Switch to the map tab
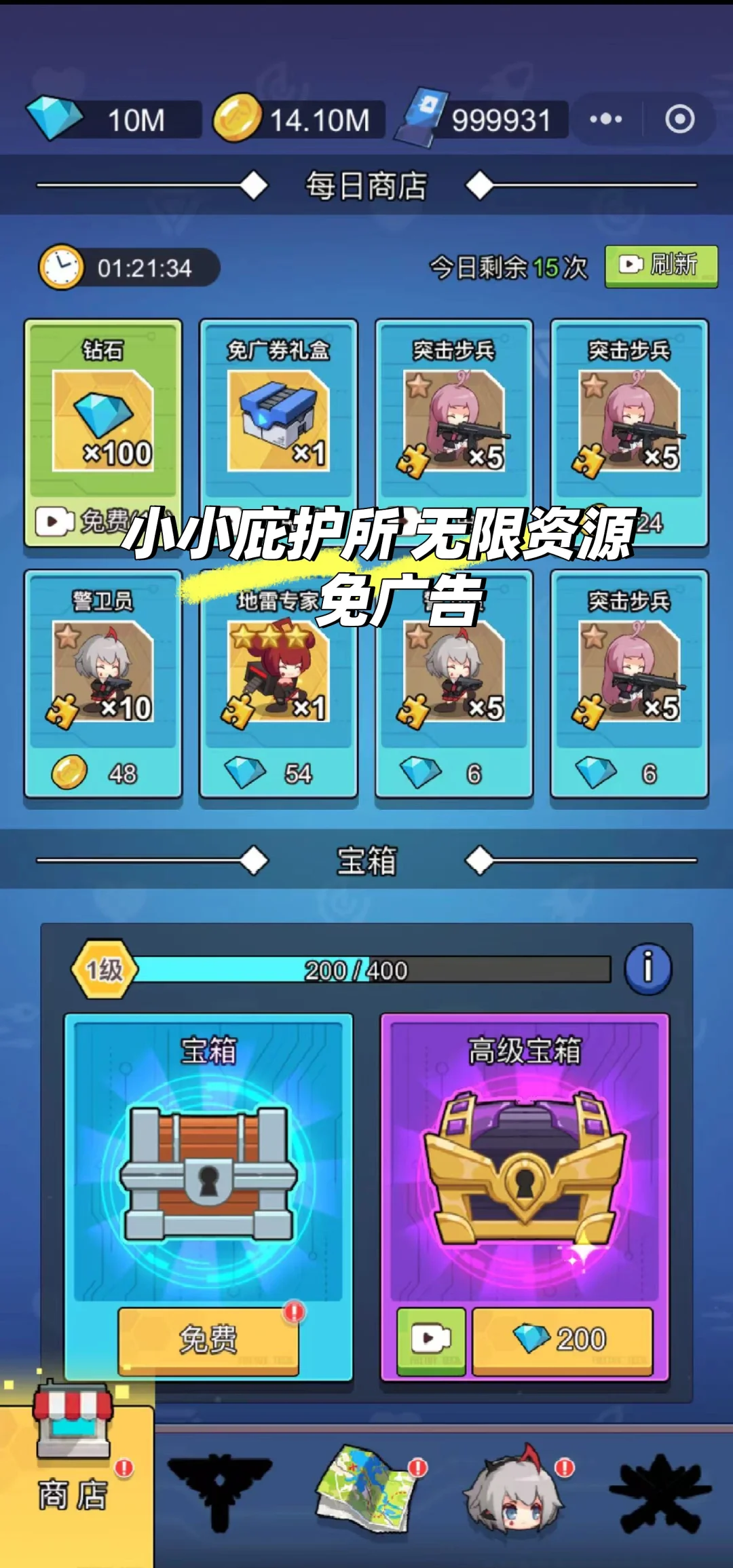 pos(366,1487)
